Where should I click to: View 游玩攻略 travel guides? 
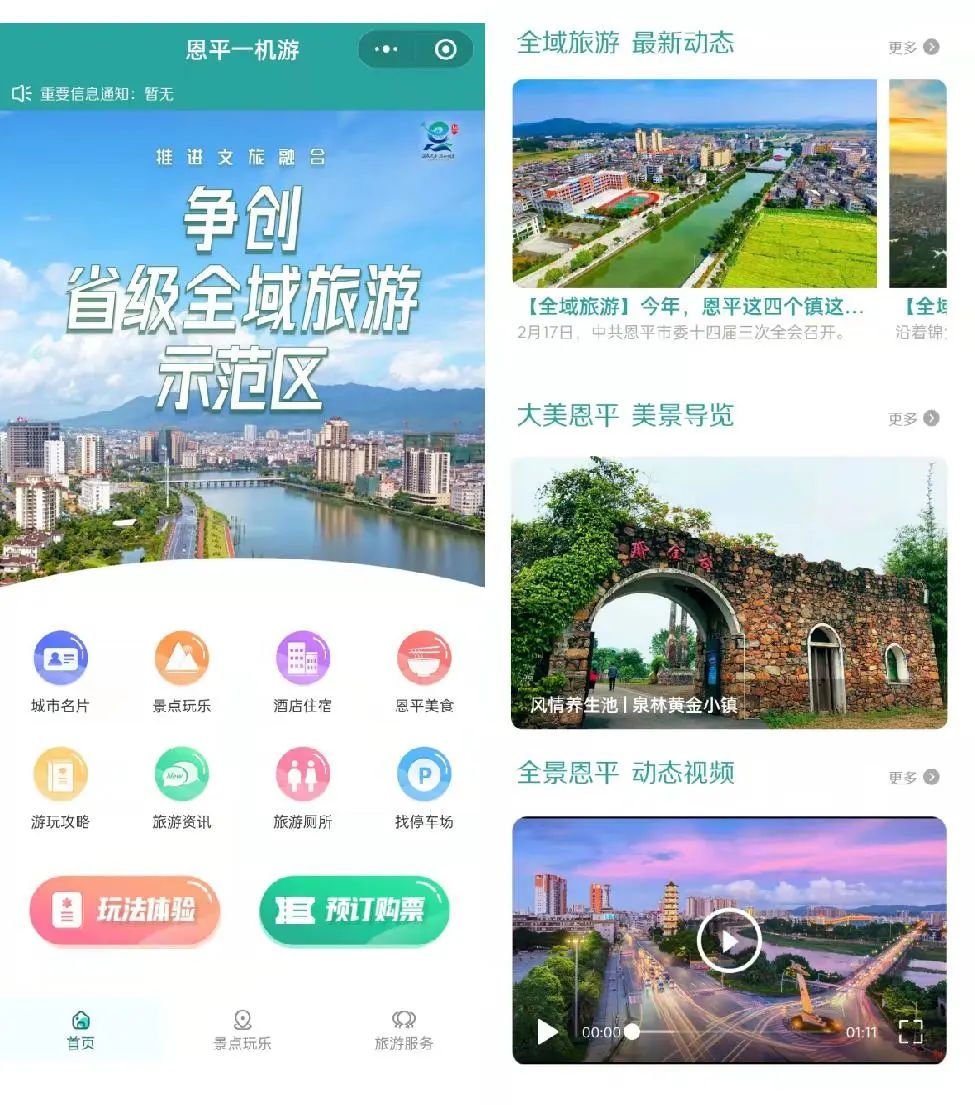click(x=60, y=788)
